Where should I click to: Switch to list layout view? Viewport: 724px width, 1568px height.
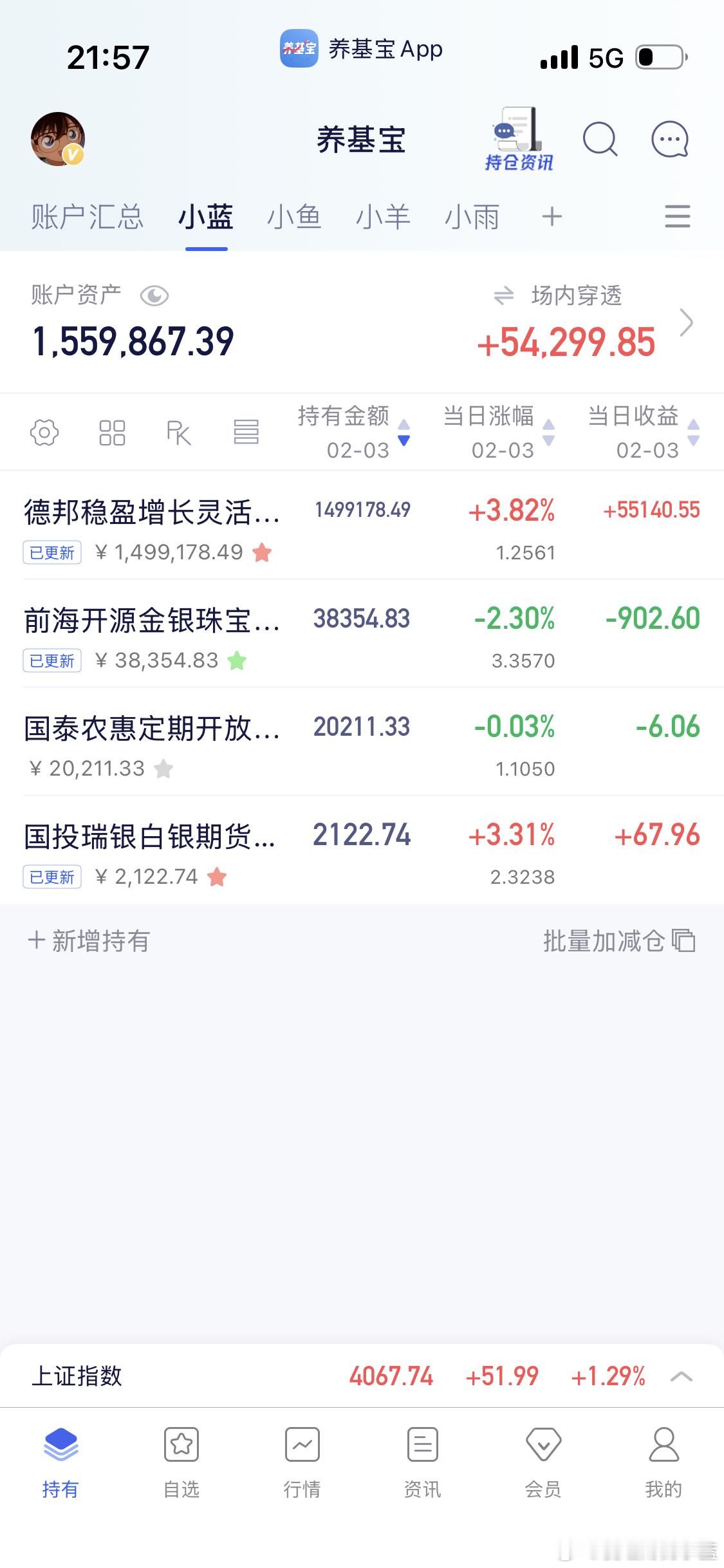(x=247, y=433)
